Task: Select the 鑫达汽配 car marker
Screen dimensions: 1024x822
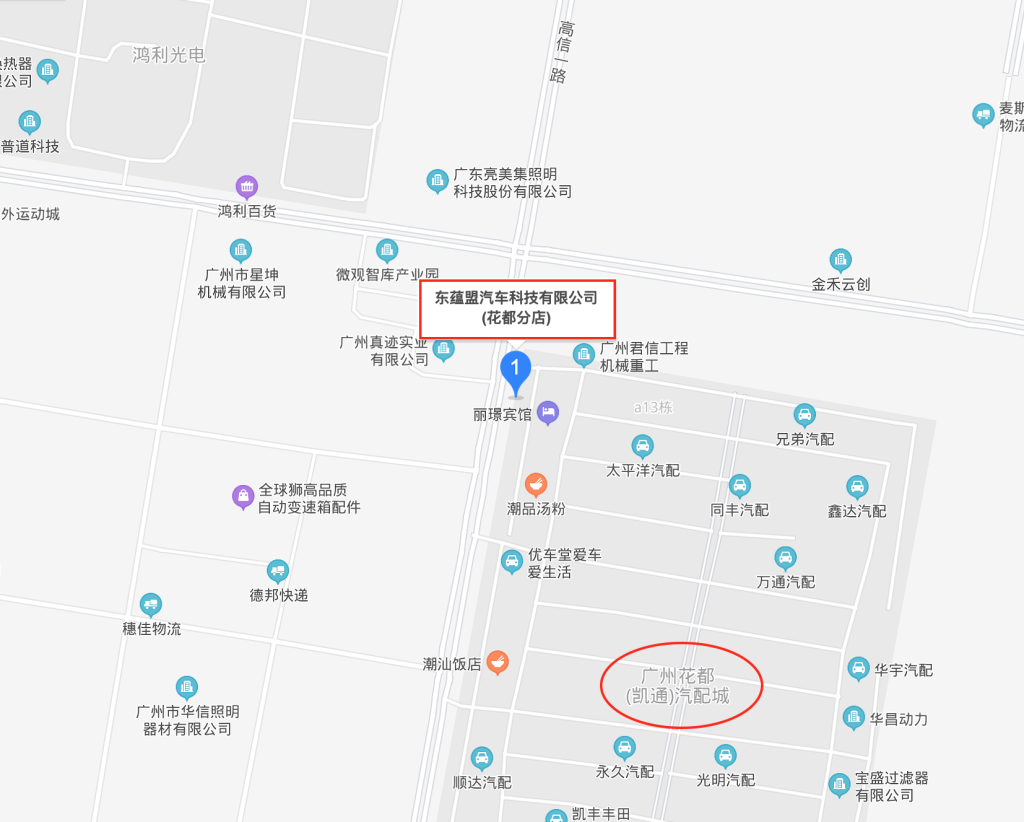Action: (x=857, y=487)
